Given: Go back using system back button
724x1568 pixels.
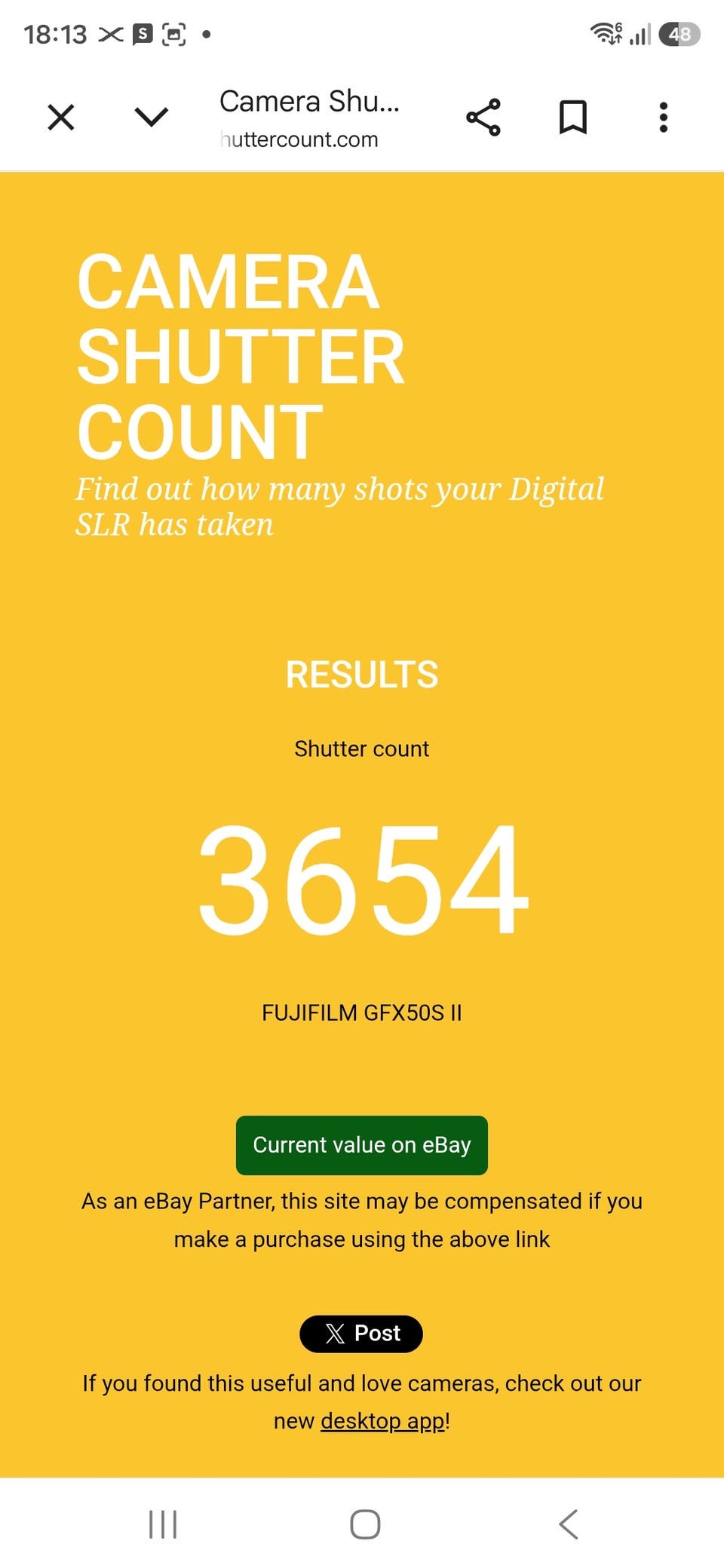Looking at the screenshot, I should click(569, 1524).
